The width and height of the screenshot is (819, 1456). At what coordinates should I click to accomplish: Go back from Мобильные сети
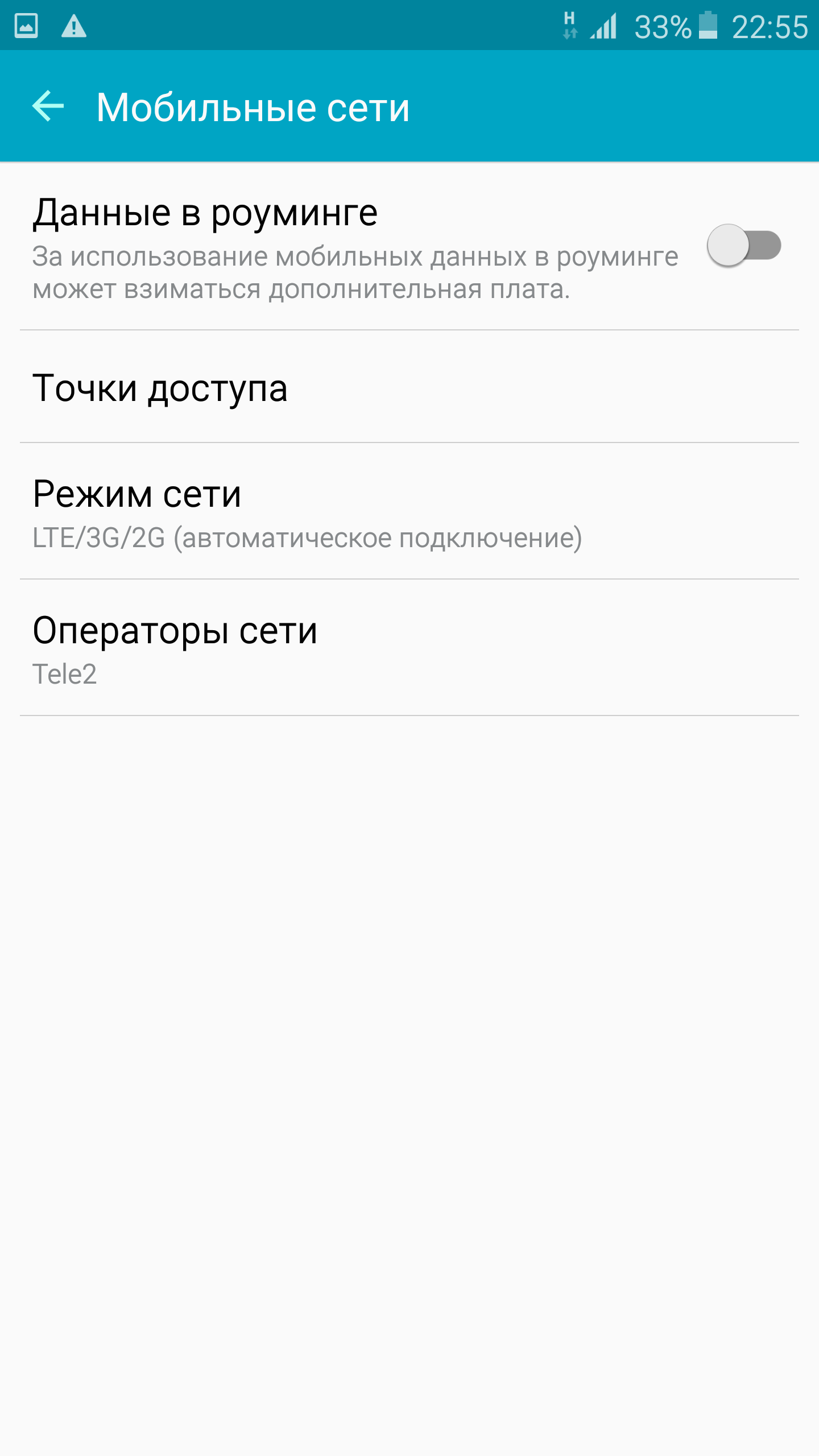[48, 106]
